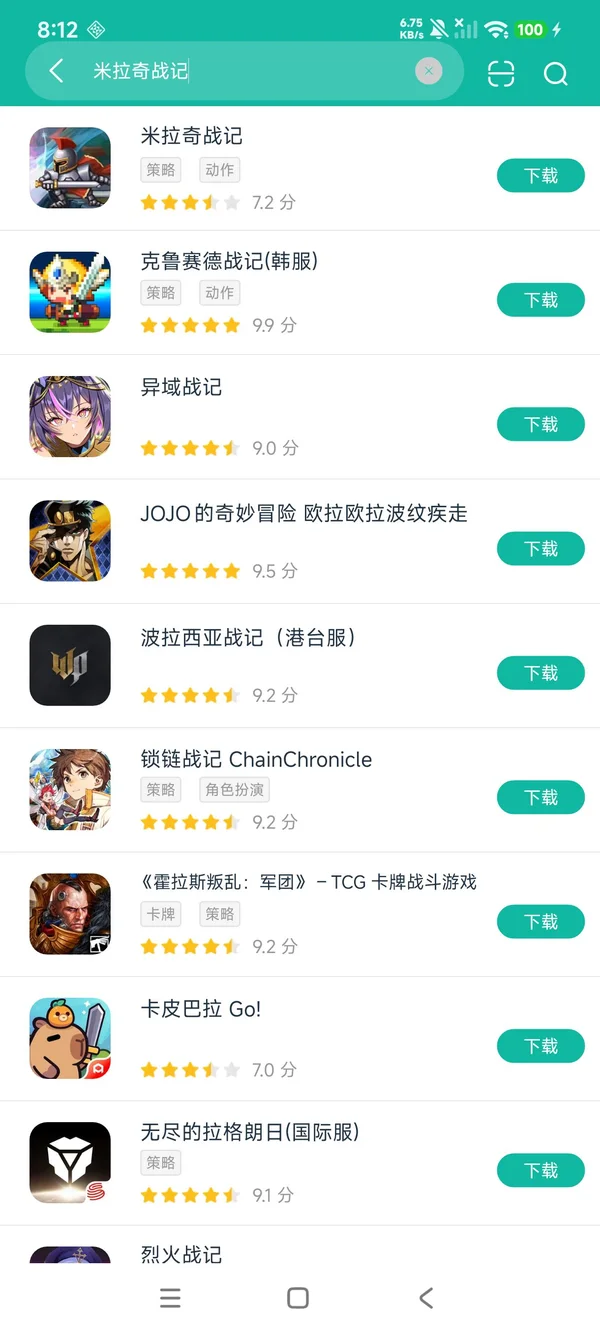Viewport: 600px width, 1333px height.
Task: Download 无尽的拉格朗日(国际服)
Action: click(540, 1170)
